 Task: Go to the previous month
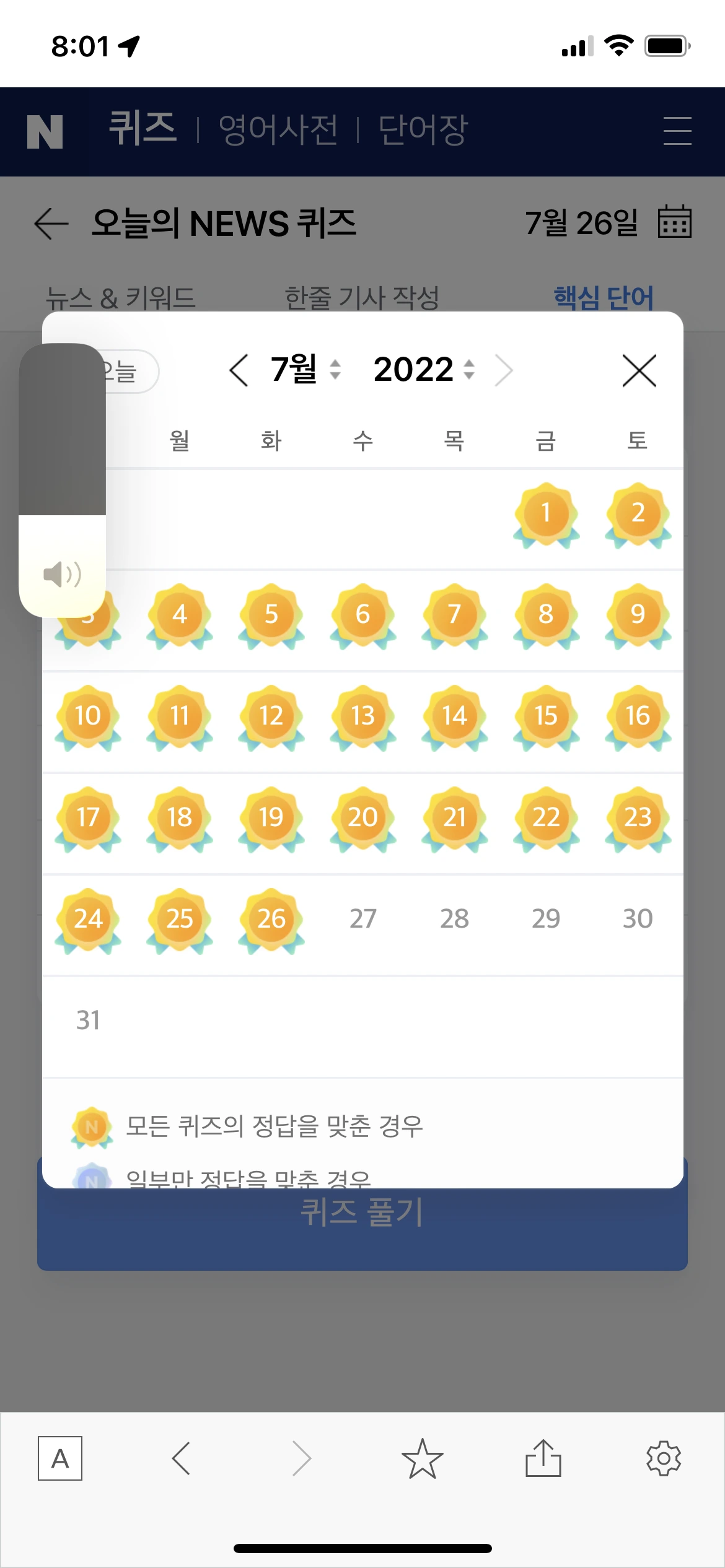tap(239, 371)
